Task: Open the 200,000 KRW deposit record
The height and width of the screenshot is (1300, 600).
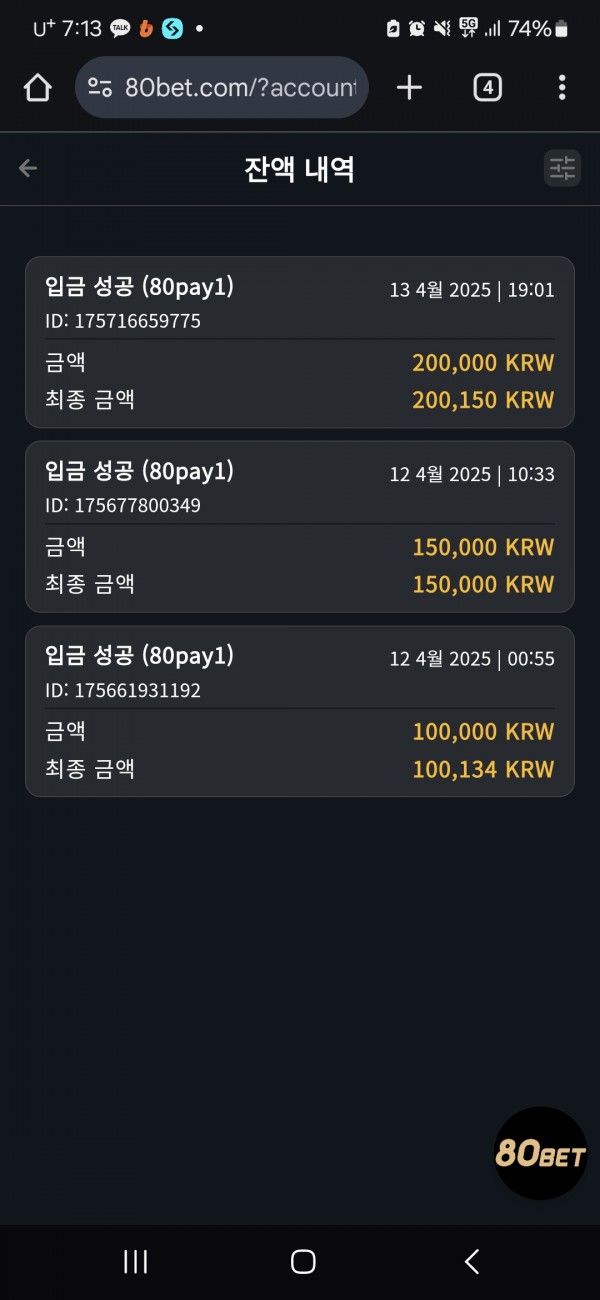Action: (300, 342)
